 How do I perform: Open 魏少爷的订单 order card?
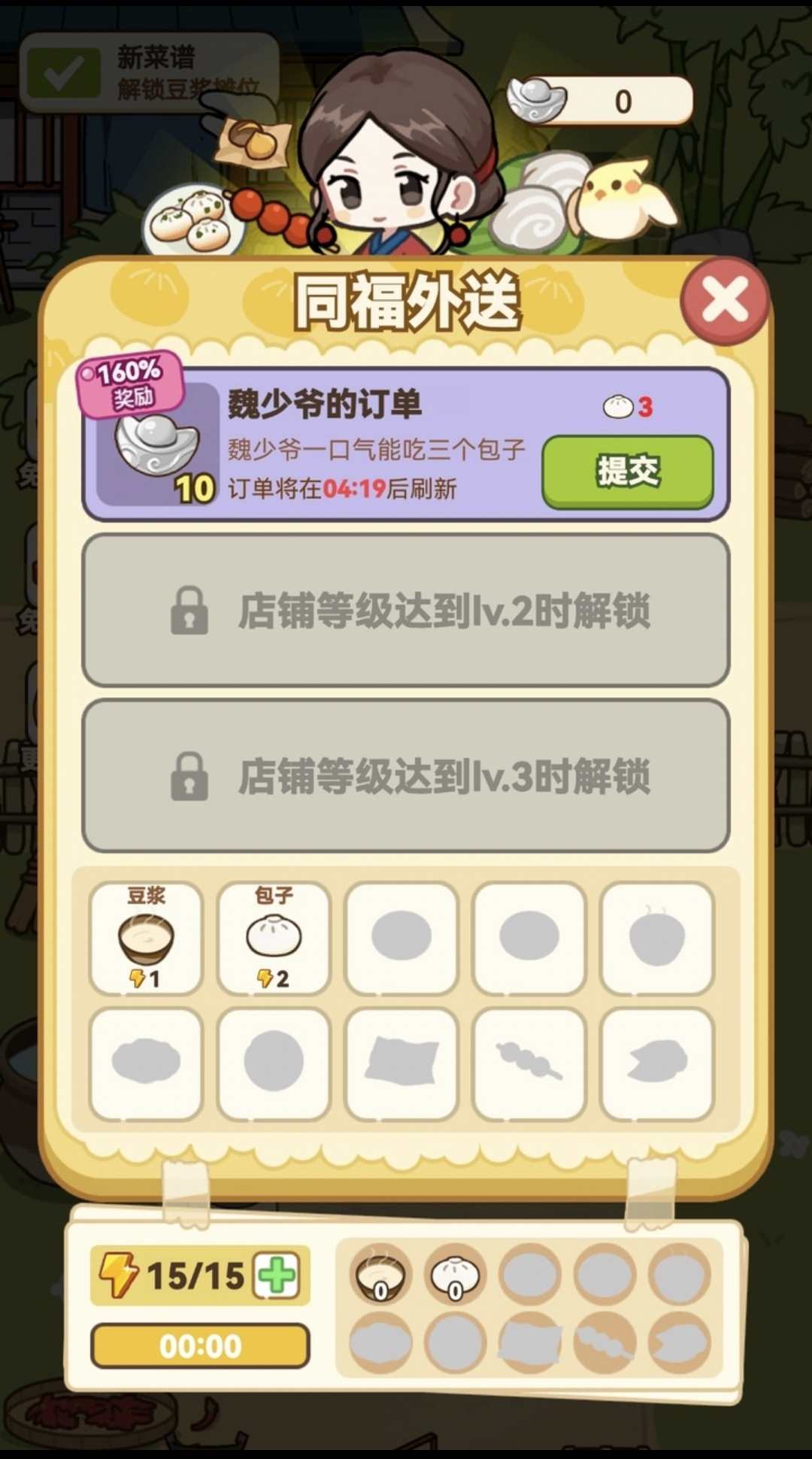[376, 445]
